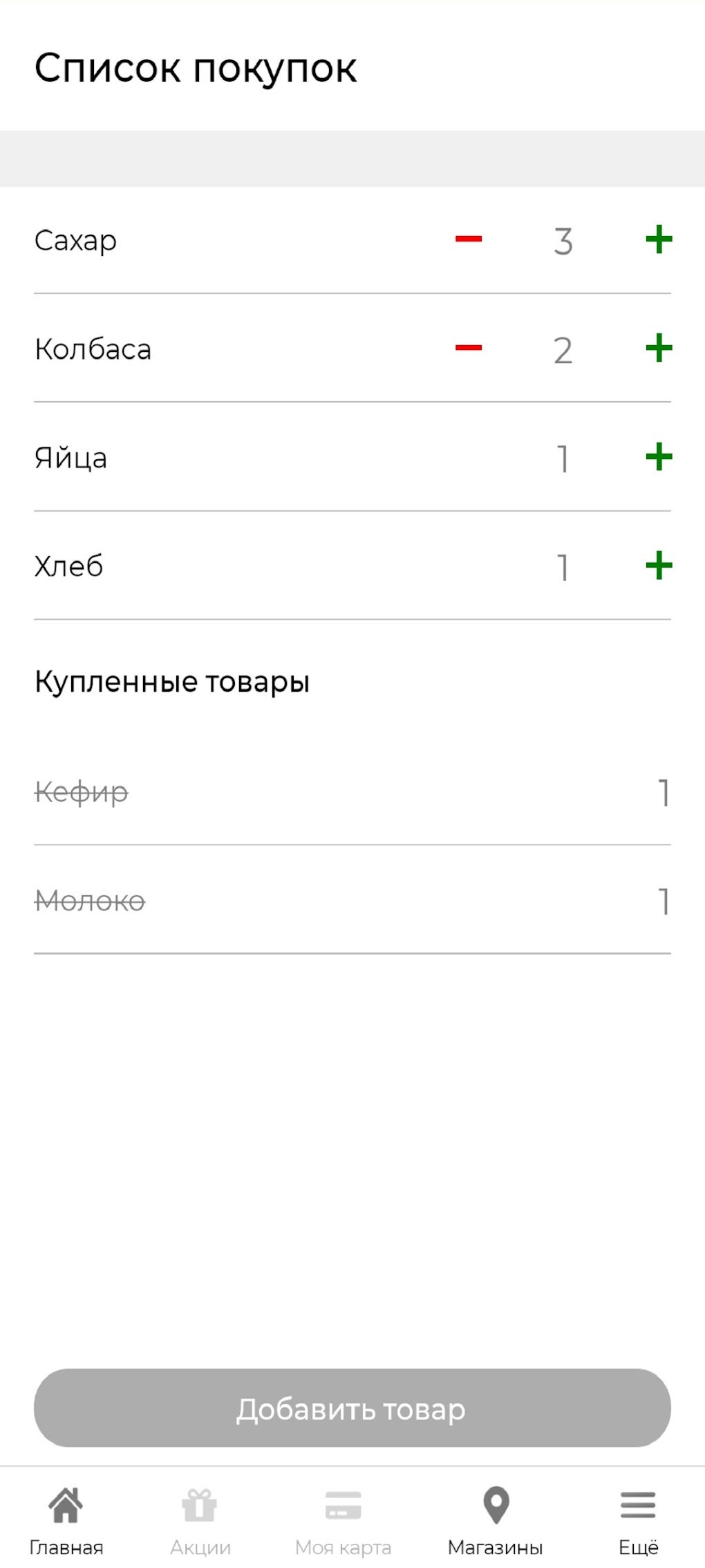Add one more Колбаса

point(659,348)
